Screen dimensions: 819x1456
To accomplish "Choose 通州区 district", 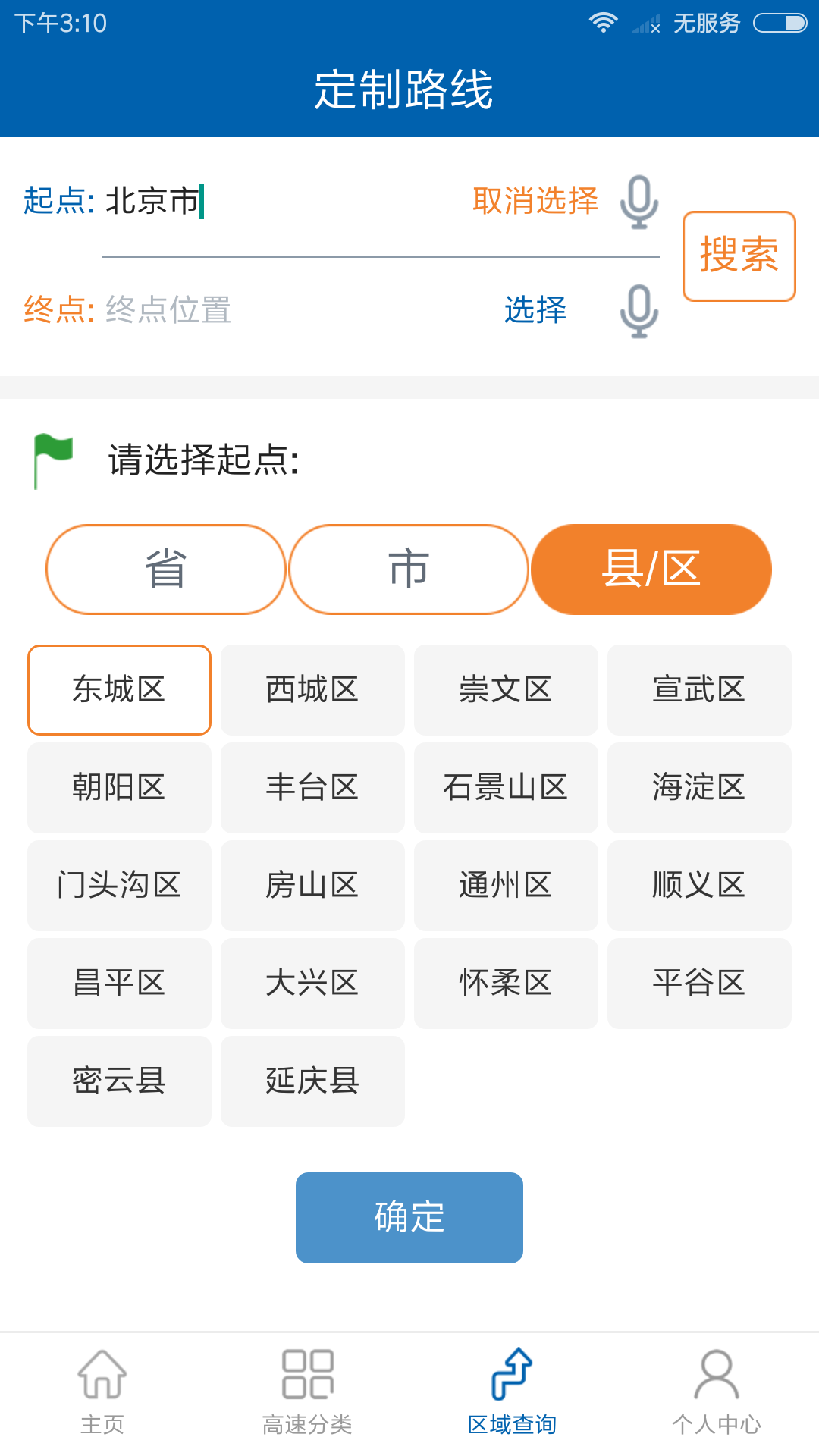I will (506, 886).
